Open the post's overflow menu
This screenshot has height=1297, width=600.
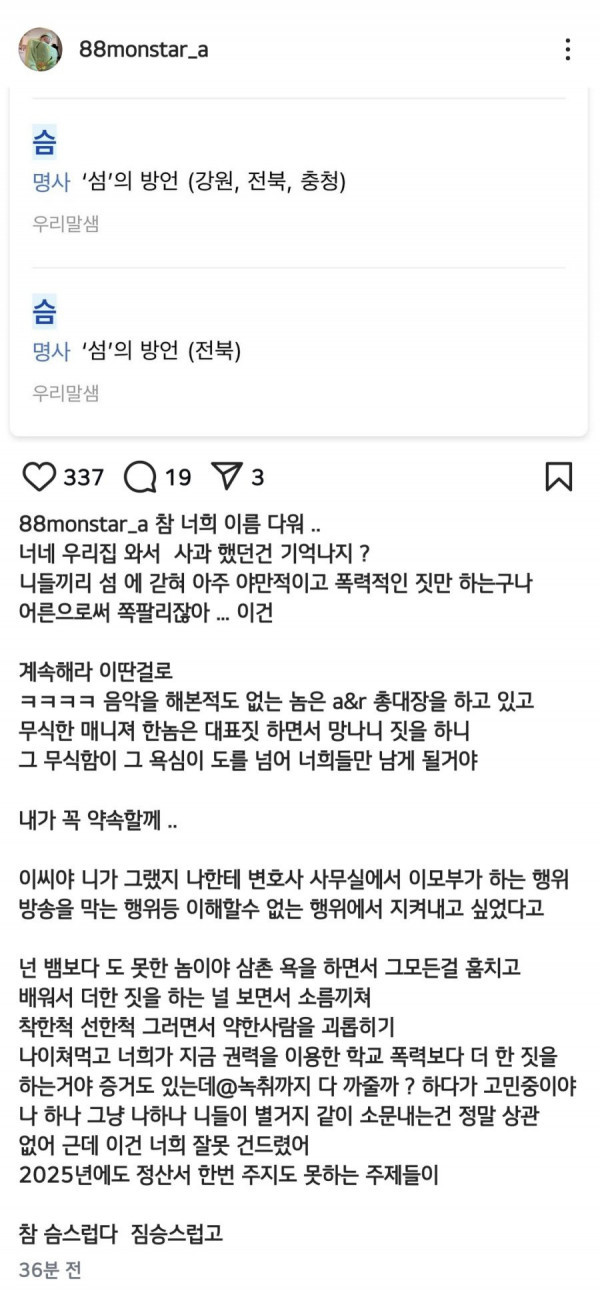[x=567, y=49]
